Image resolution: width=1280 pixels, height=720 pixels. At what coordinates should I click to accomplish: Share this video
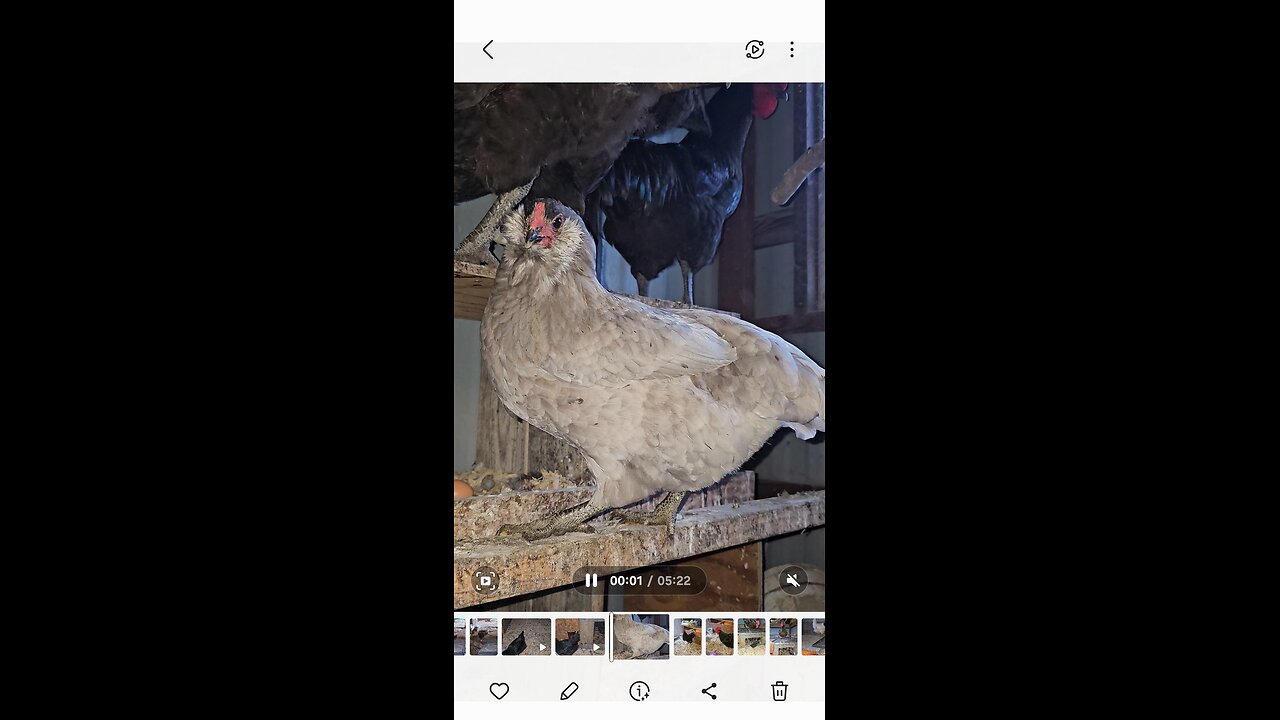[709, 691]
